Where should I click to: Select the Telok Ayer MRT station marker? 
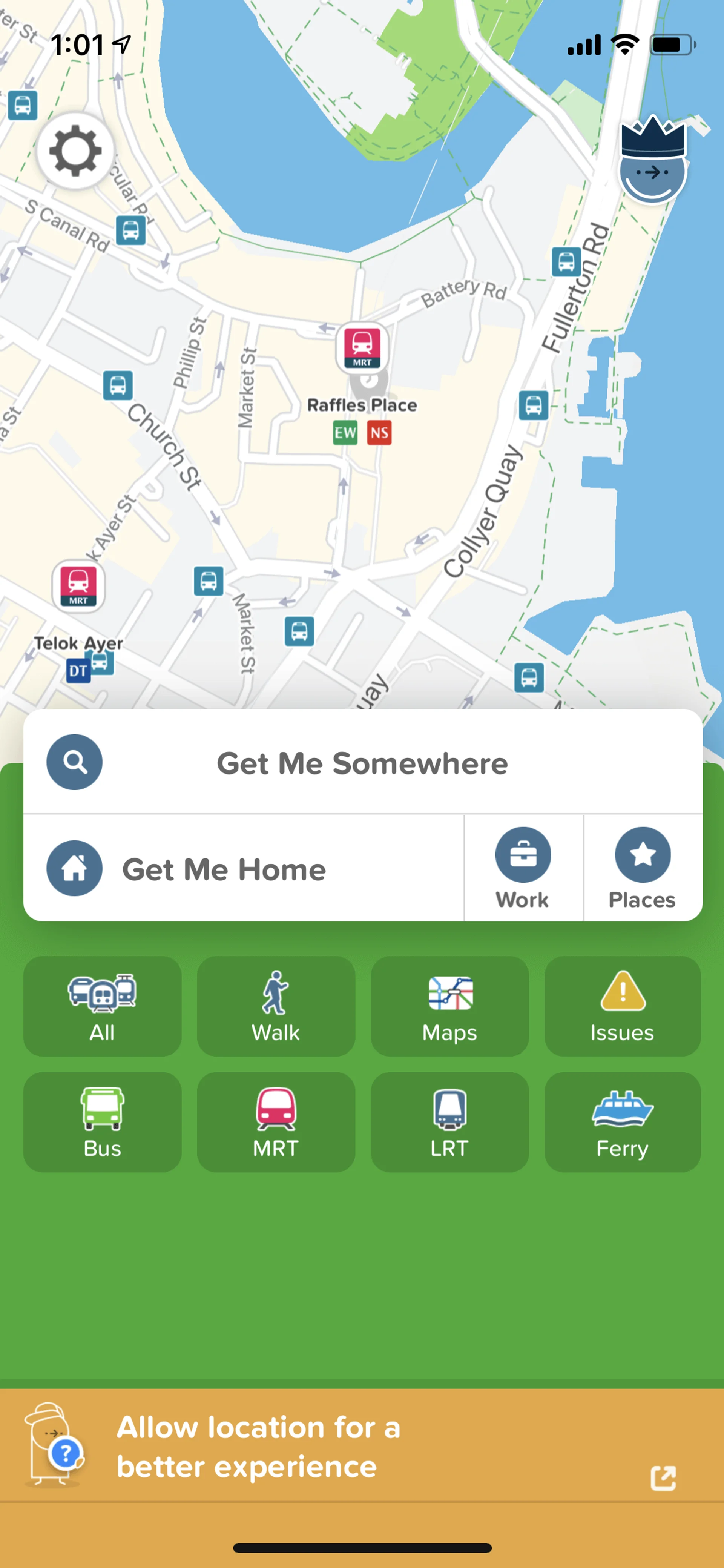[78, 585]
